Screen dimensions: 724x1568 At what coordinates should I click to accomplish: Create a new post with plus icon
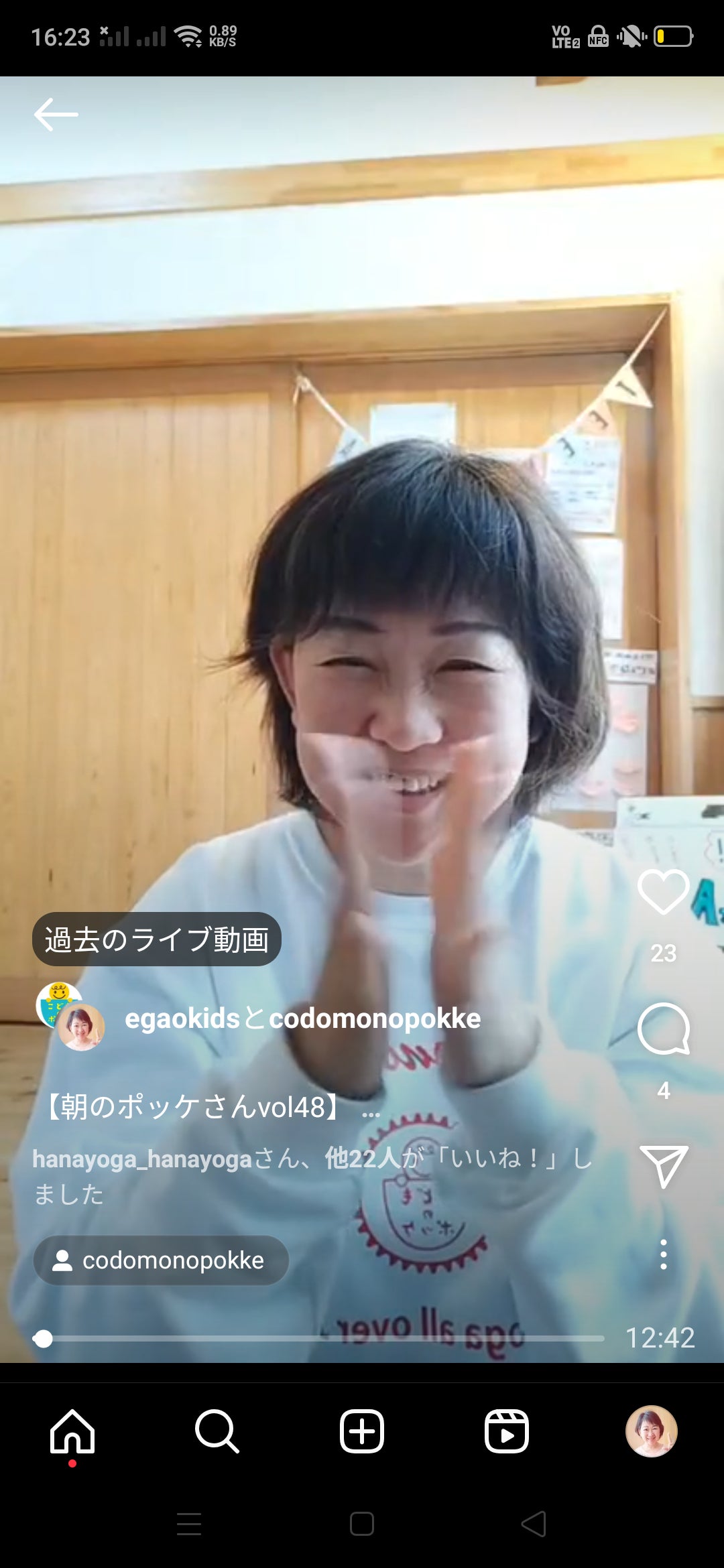click(x=362, y=1431)
